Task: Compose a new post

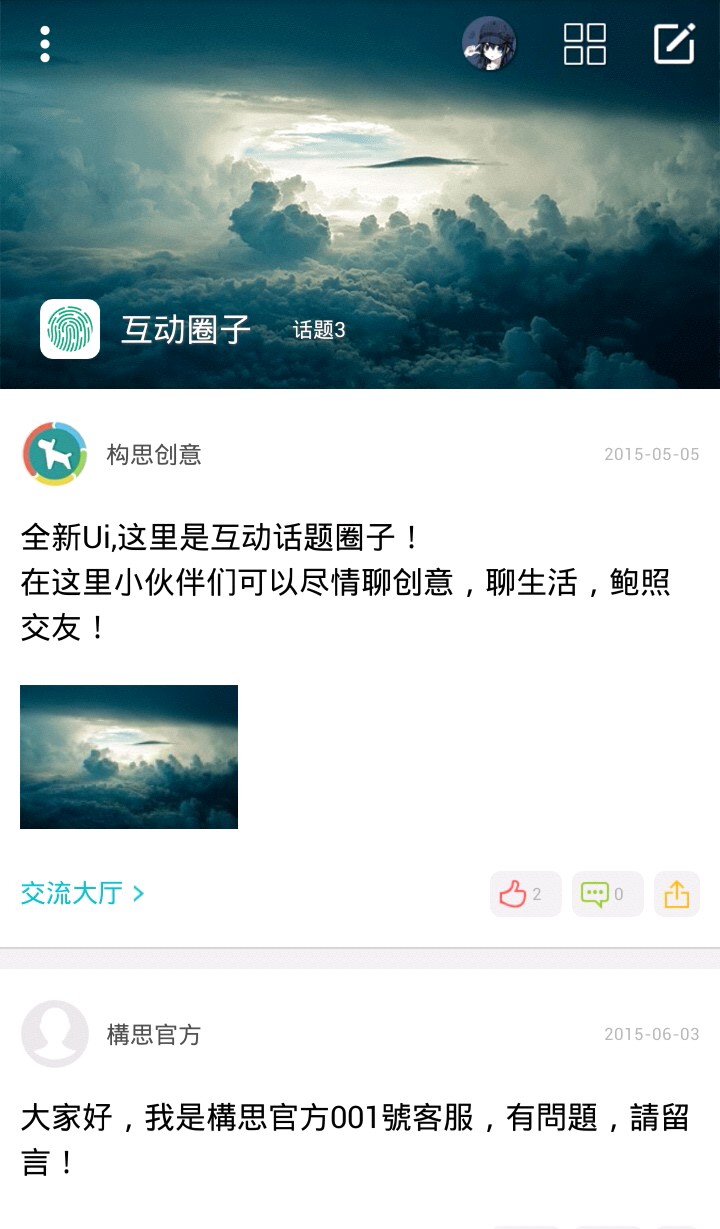Action: point(675,44)
